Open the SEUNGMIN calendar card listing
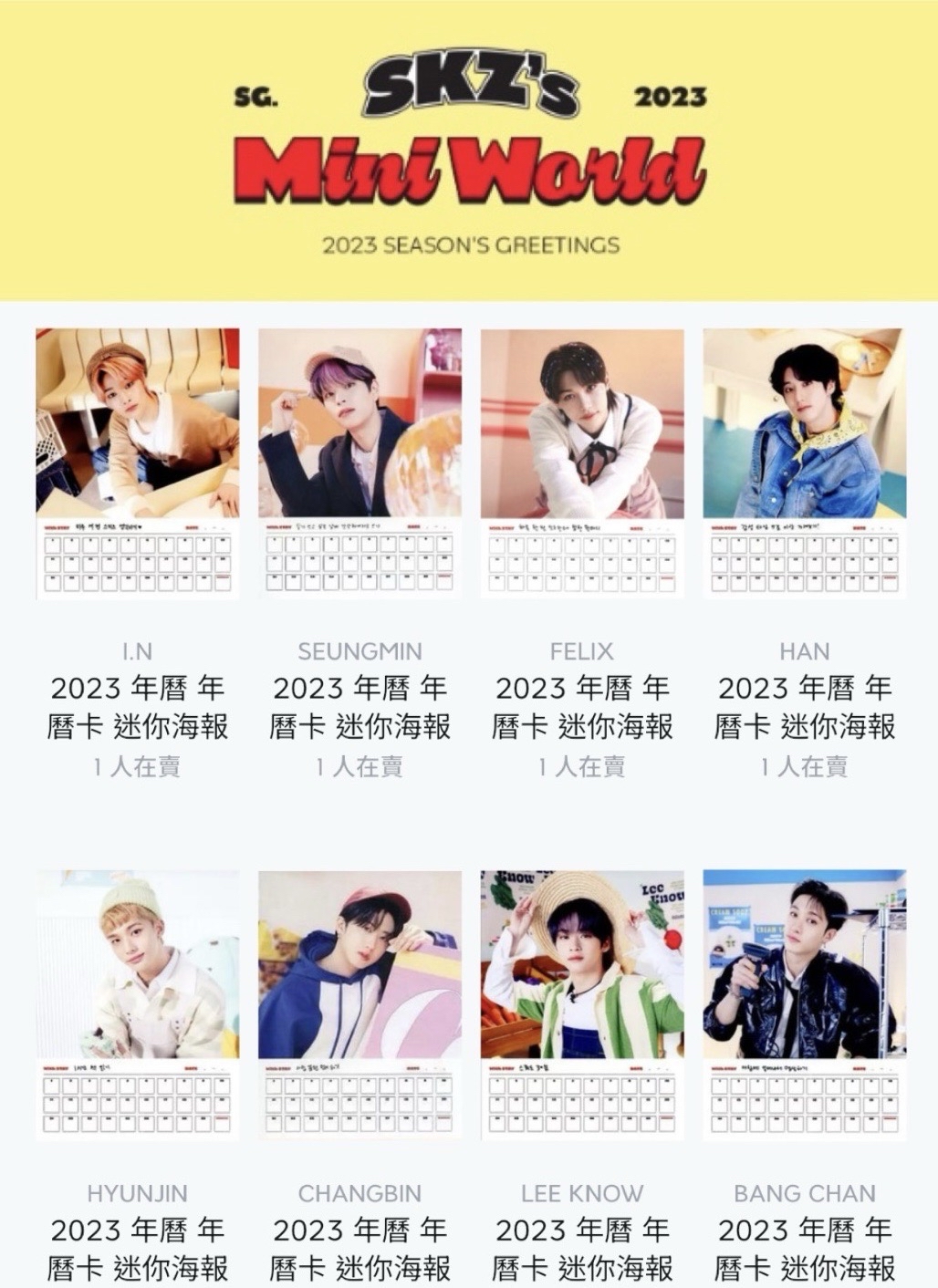Image resolution: width=938 pixels, height=1288 pixels. pyautogui.click(x=360, y=463)
